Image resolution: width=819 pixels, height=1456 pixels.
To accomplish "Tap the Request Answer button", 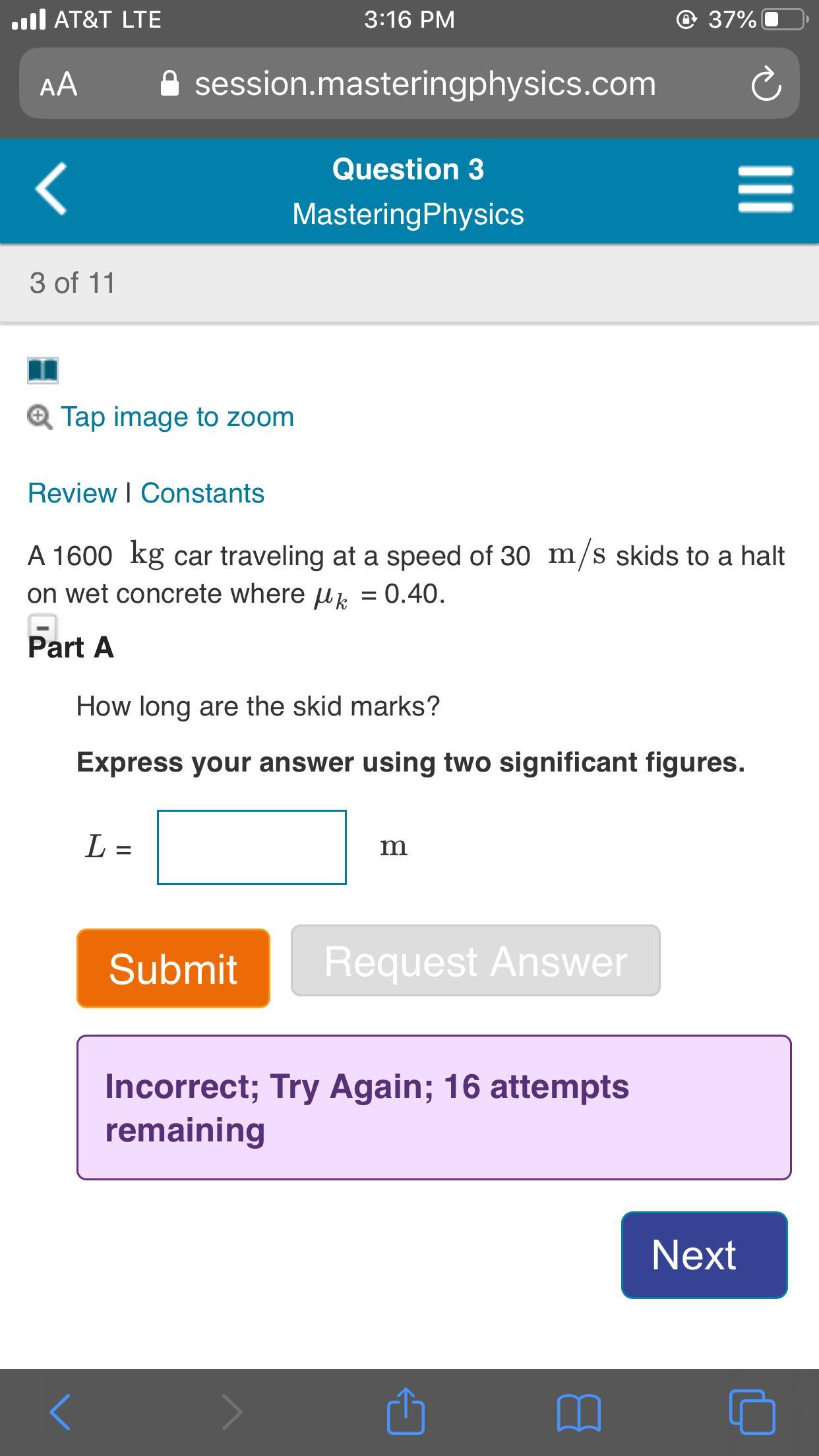I will click(x=475, y=961).
